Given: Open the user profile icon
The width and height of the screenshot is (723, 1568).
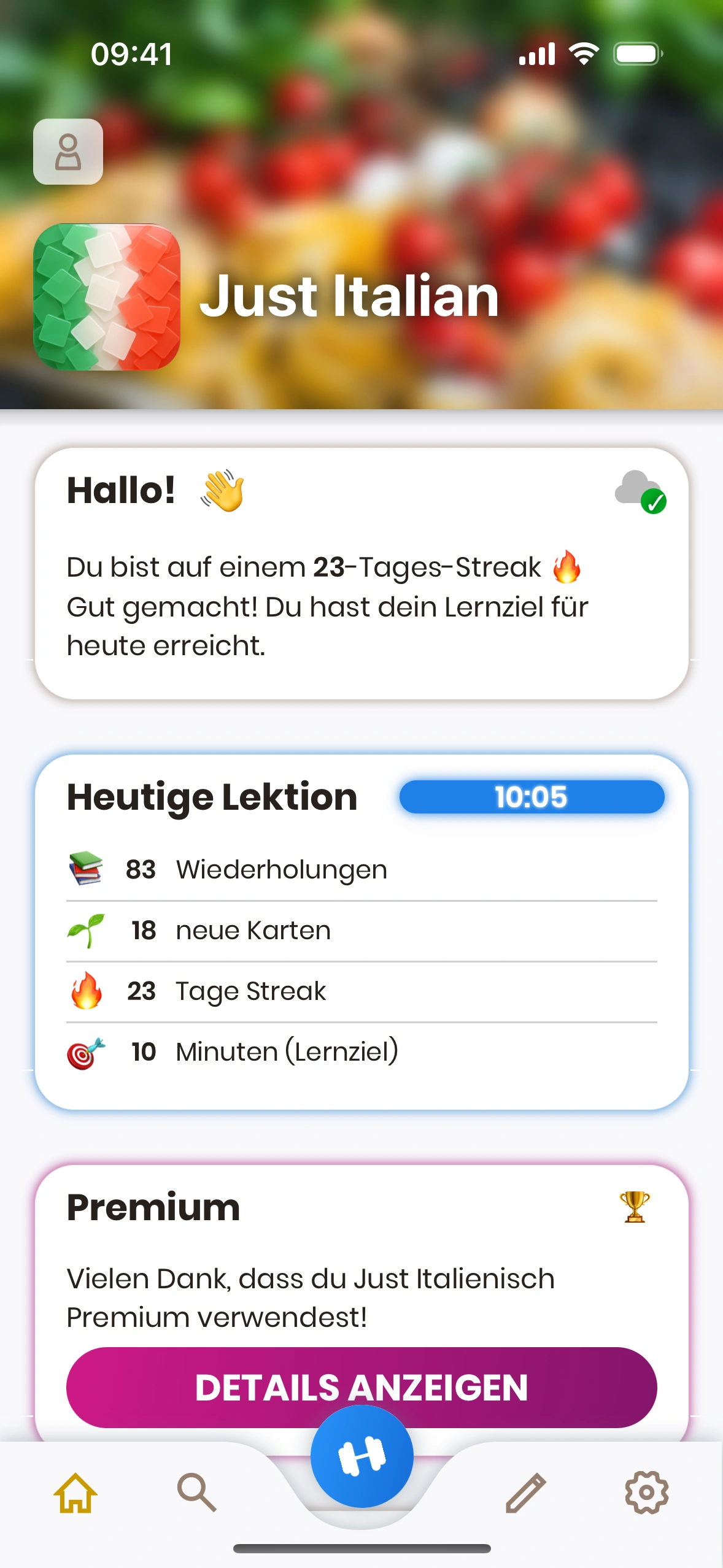Looking at the screenshot, I should [68, 152].
